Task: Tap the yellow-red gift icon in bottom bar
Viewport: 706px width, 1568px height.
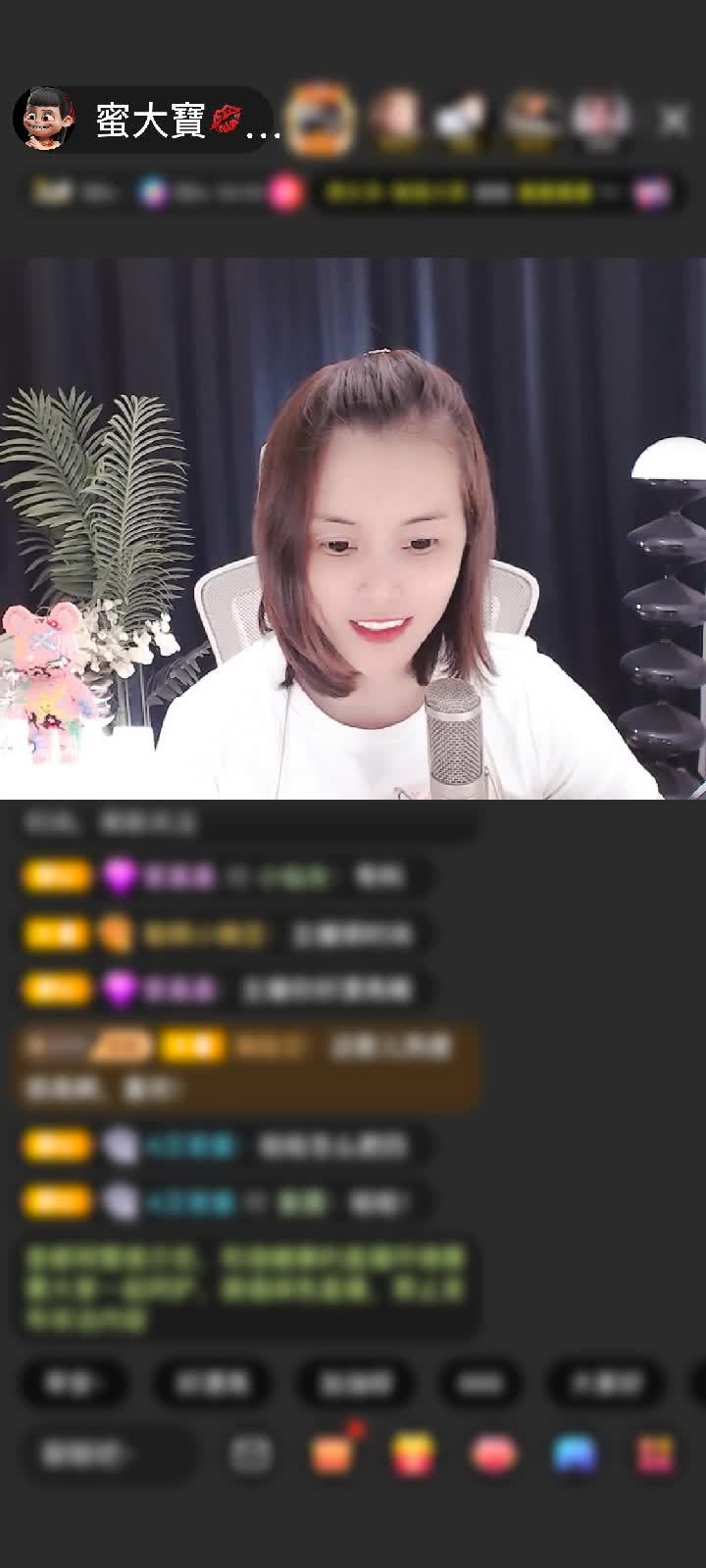Action: point(413,1454)
